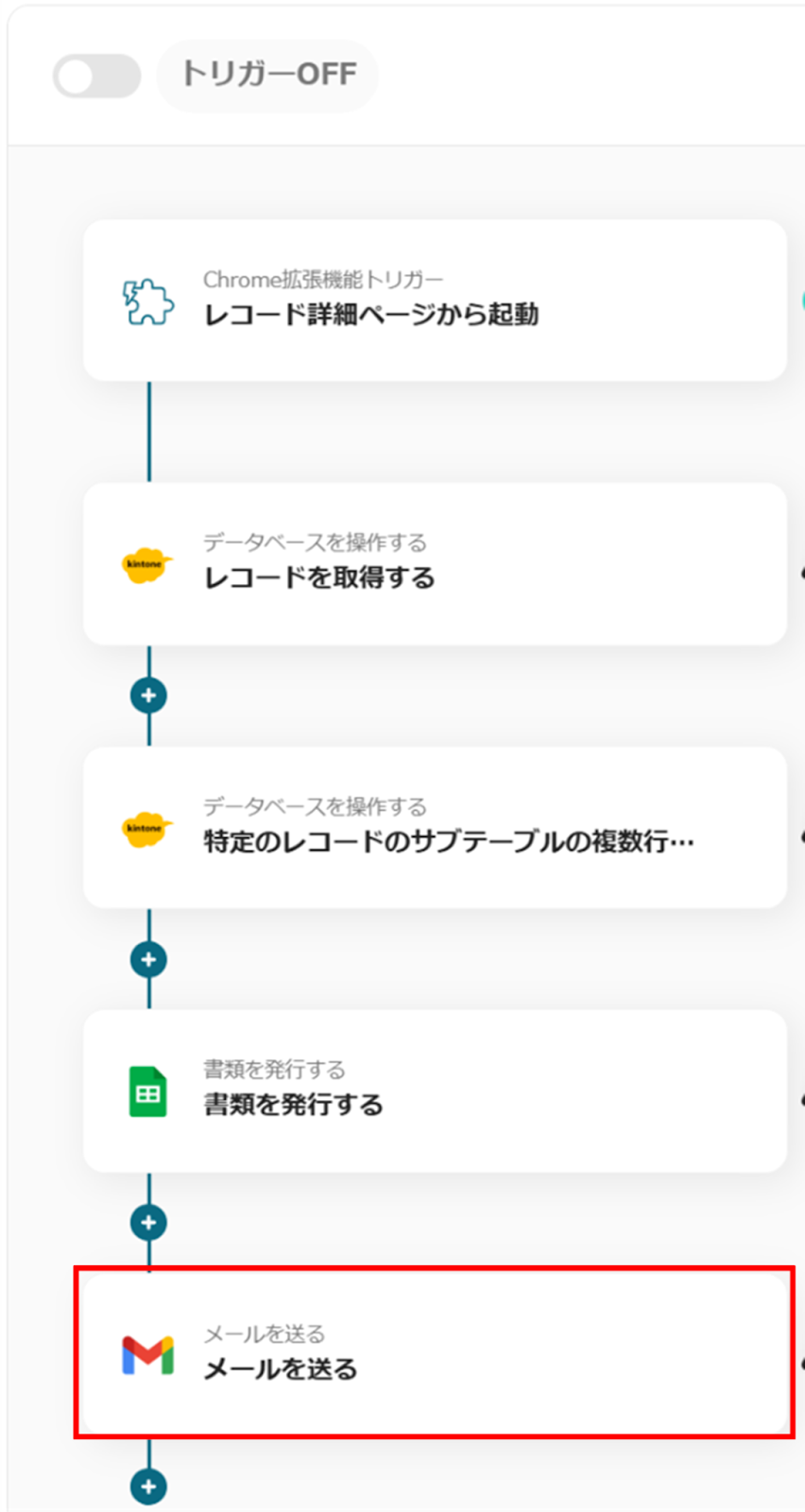805x1512 pixels.
Task: Open the レコードを取得する step
Action: (x=435, y=564)
